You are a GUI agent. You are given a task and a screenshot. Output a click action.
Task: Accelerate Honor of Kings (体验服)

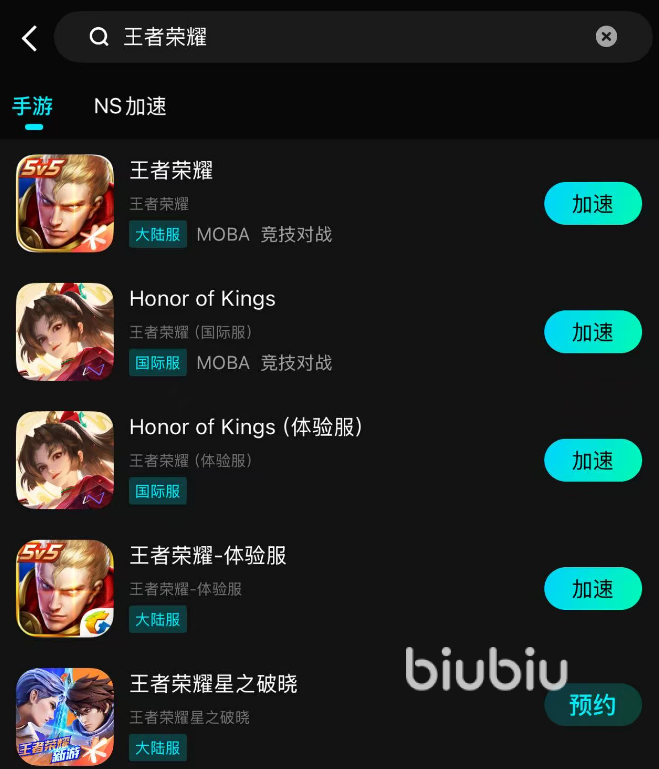[593, 461]
